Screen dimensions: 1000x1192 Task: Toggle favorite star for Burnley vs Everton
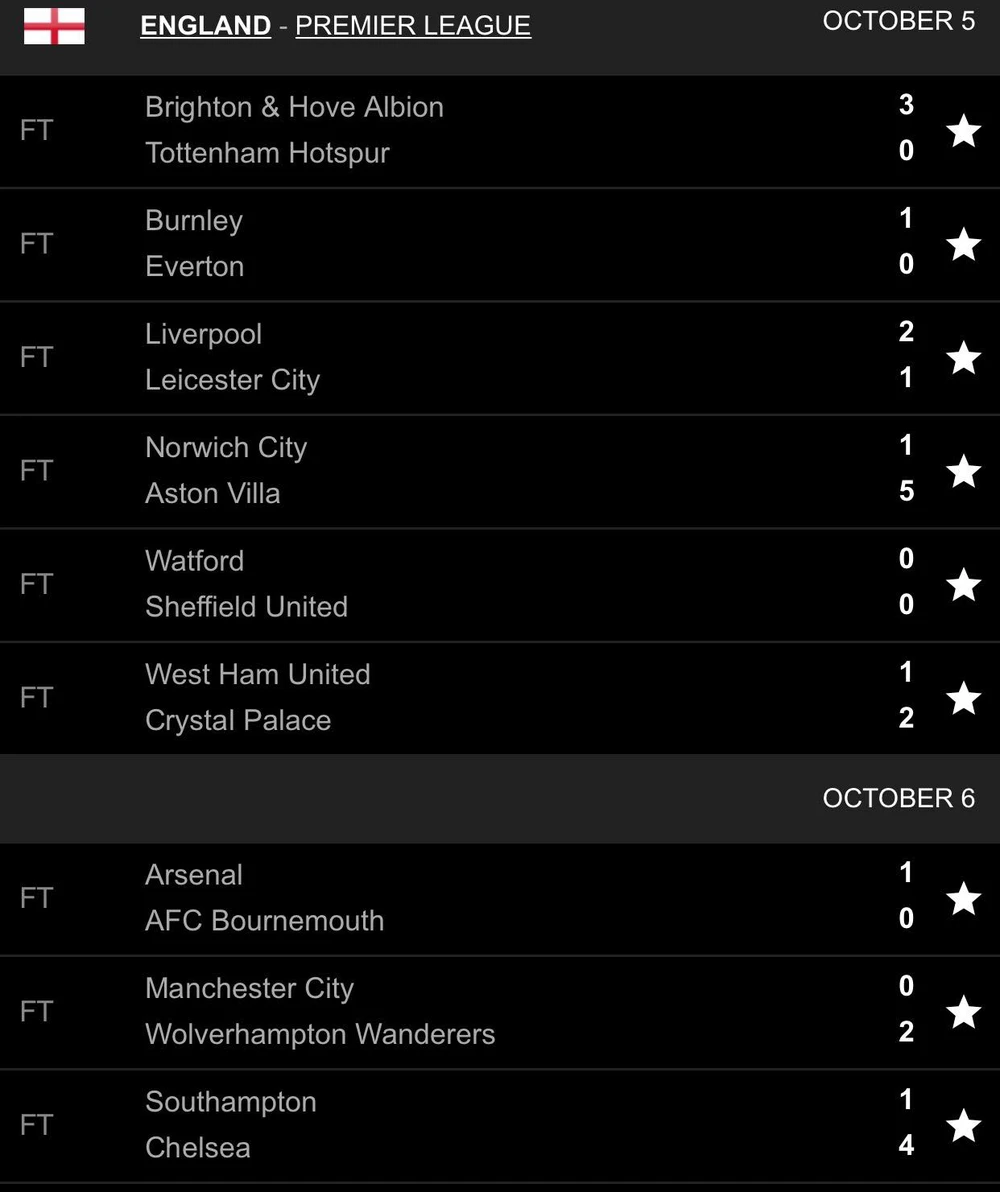click(963, 244)
